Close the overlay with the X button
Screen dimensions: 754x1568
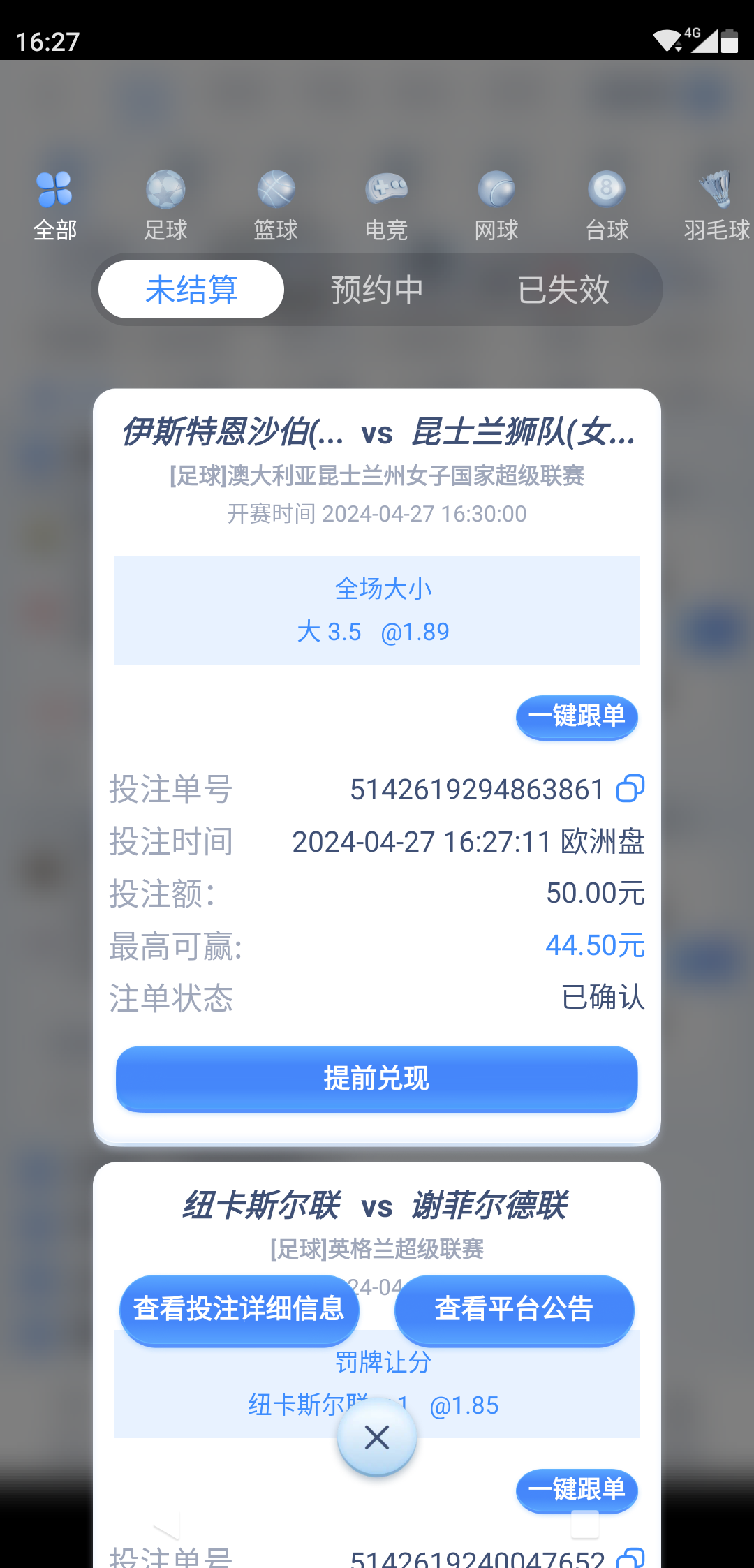pyautogui.click(x=377, y=1437)
